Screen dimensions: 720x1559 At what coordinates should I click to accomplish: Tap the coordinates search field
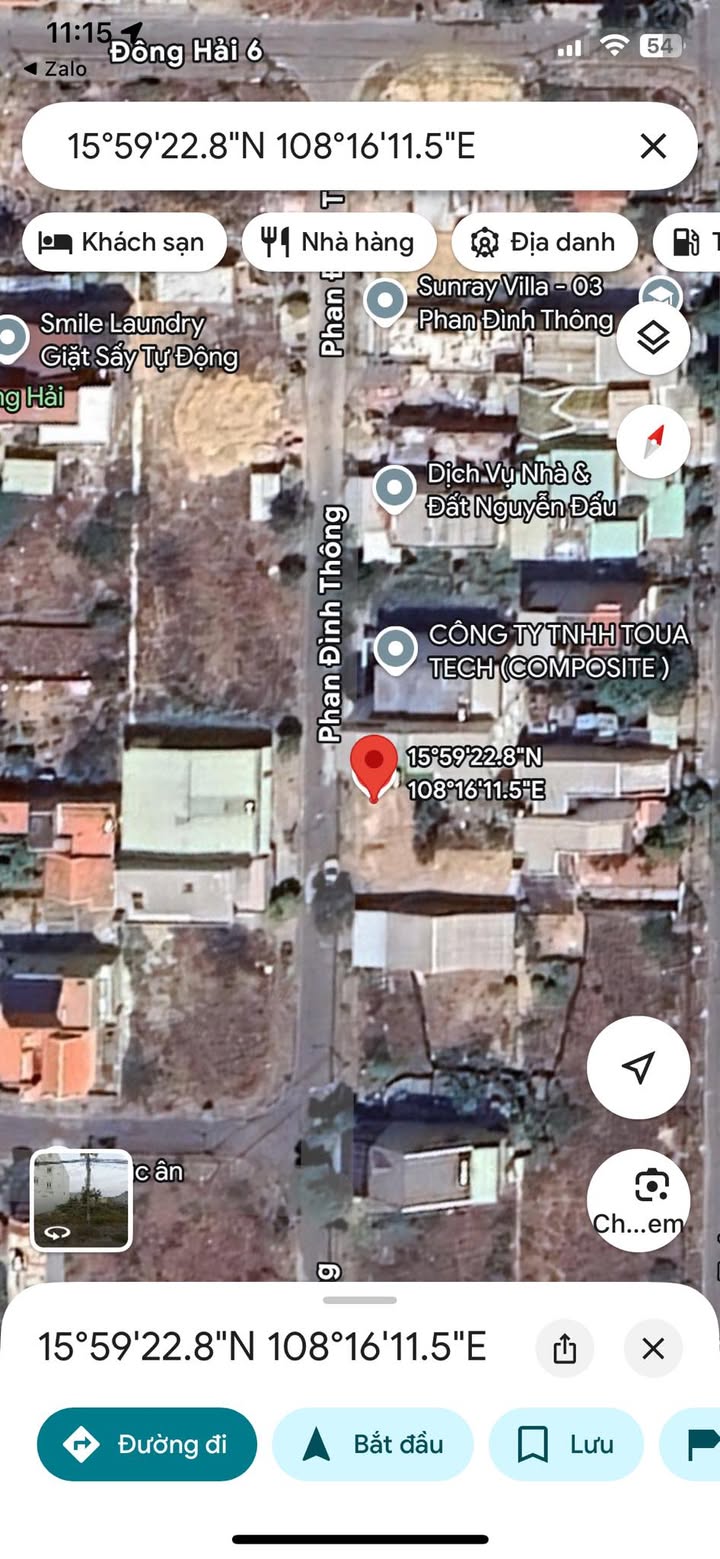tap(340, 147)
